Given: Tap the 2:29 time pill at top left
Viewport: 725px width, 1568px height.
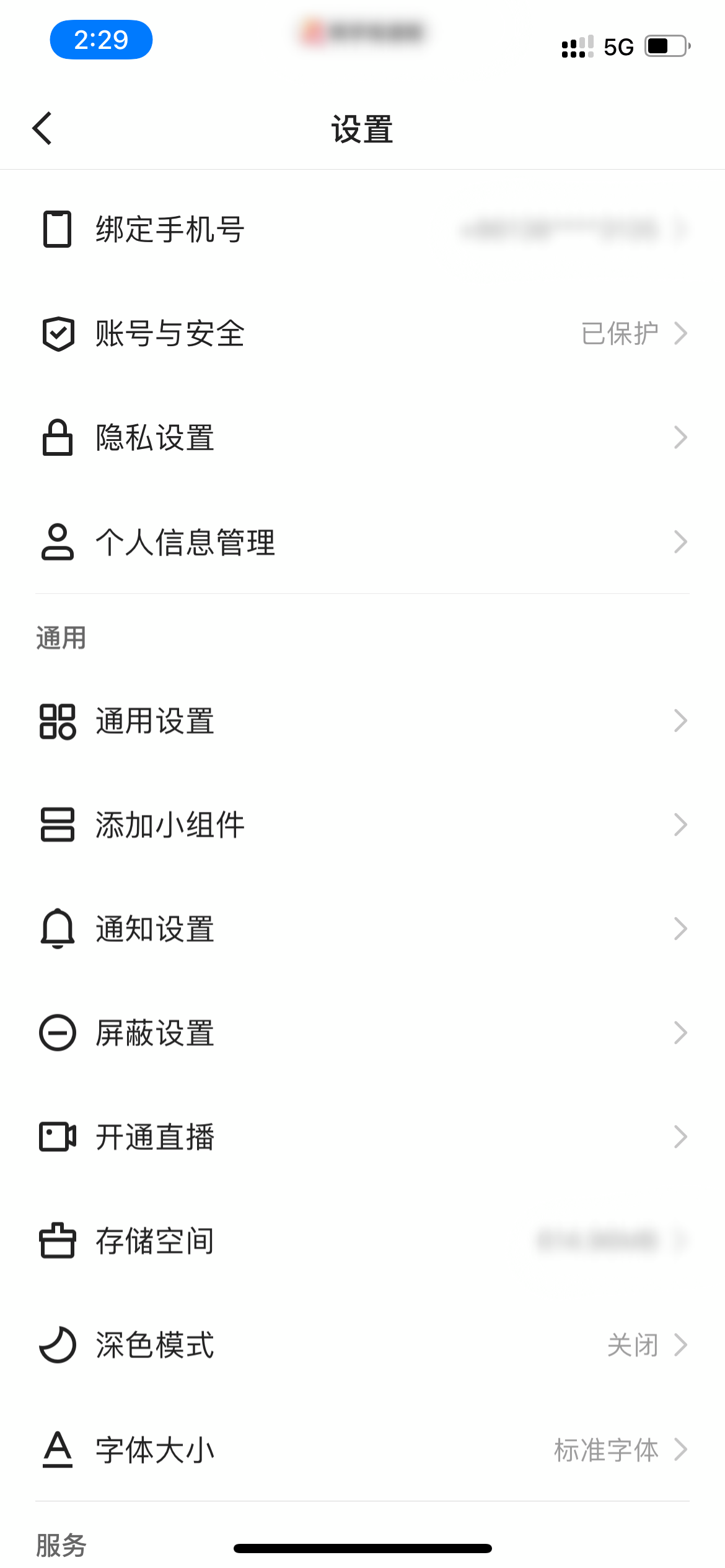Looking at the screenshot, I should coord(101,39).
